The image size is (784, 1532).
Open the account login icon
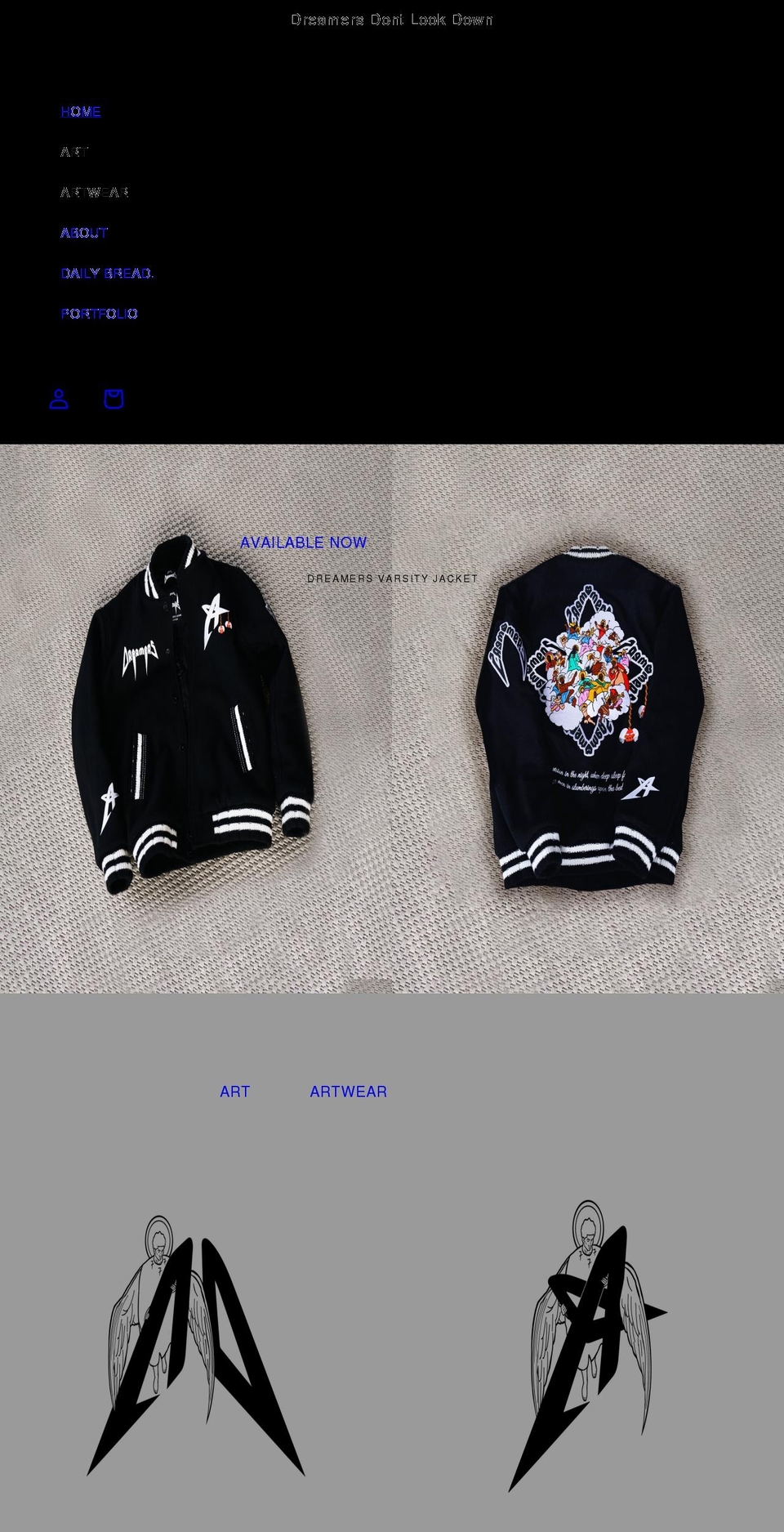click(x=58, y=400)
